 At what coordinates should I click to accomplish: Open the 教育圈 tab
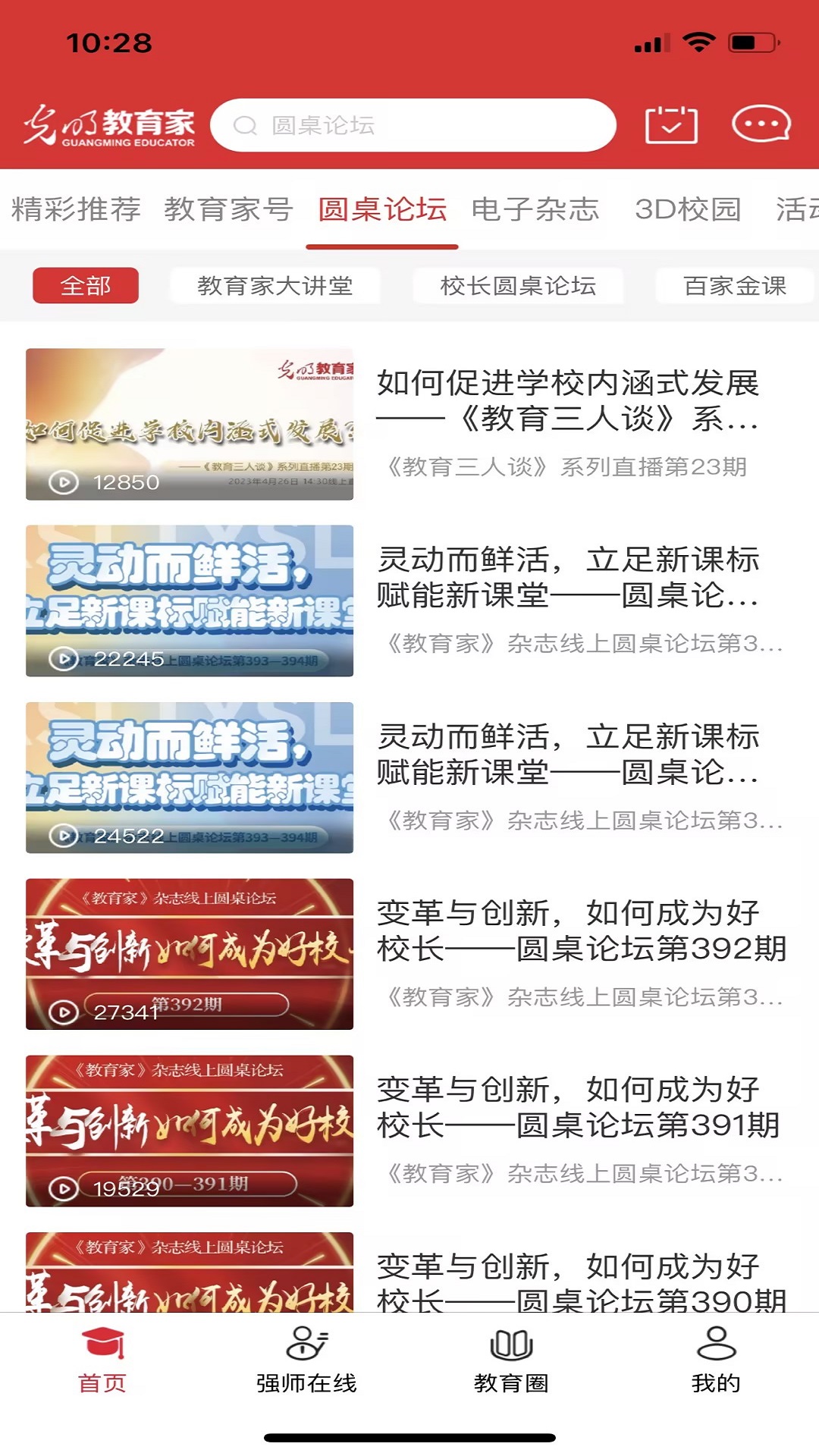pos(511,1360)
